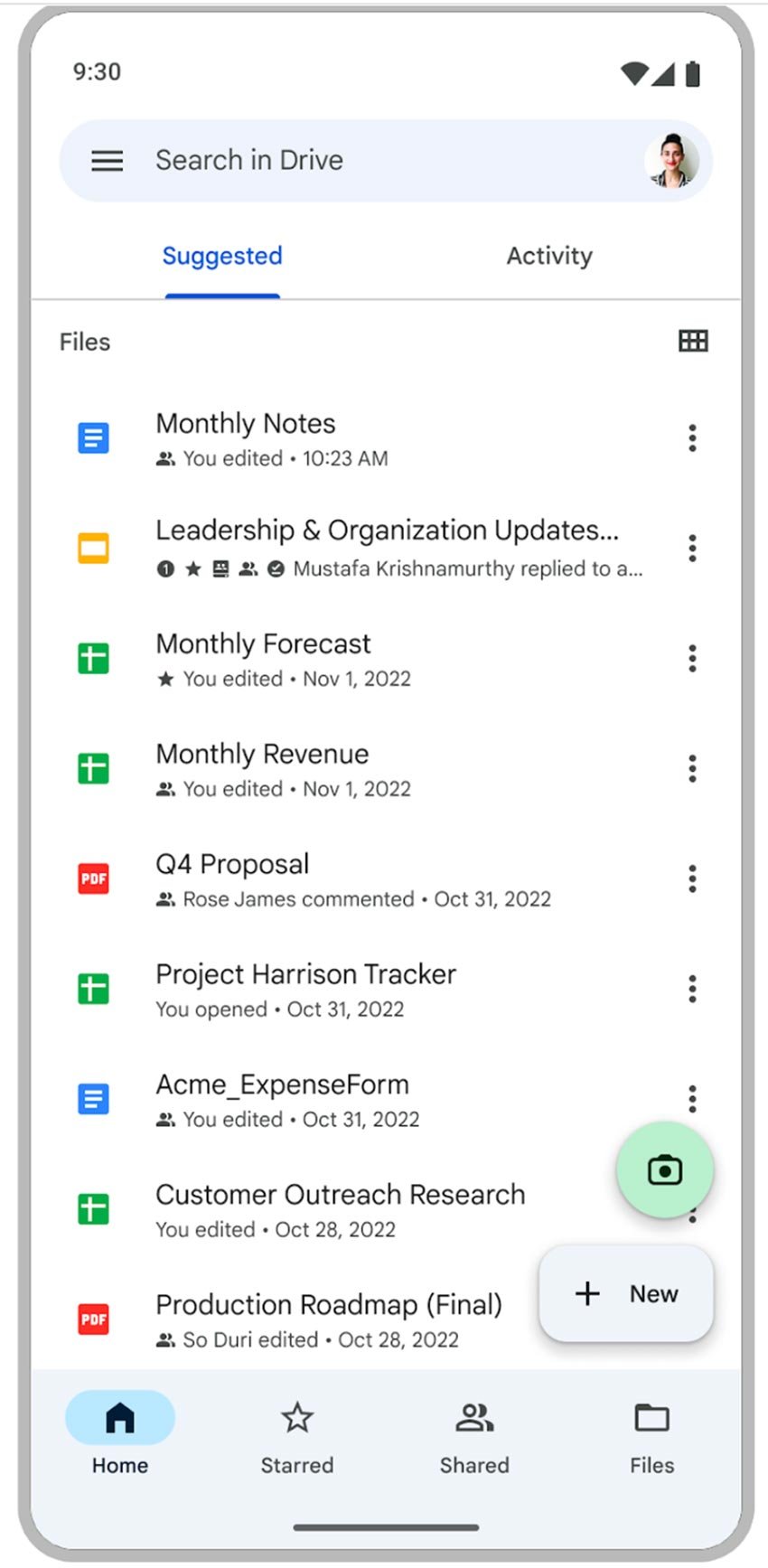Screen dimensions: 768x1568
Task: Select the Docs icon beside Monthly Notes
Action: (92, 437)
